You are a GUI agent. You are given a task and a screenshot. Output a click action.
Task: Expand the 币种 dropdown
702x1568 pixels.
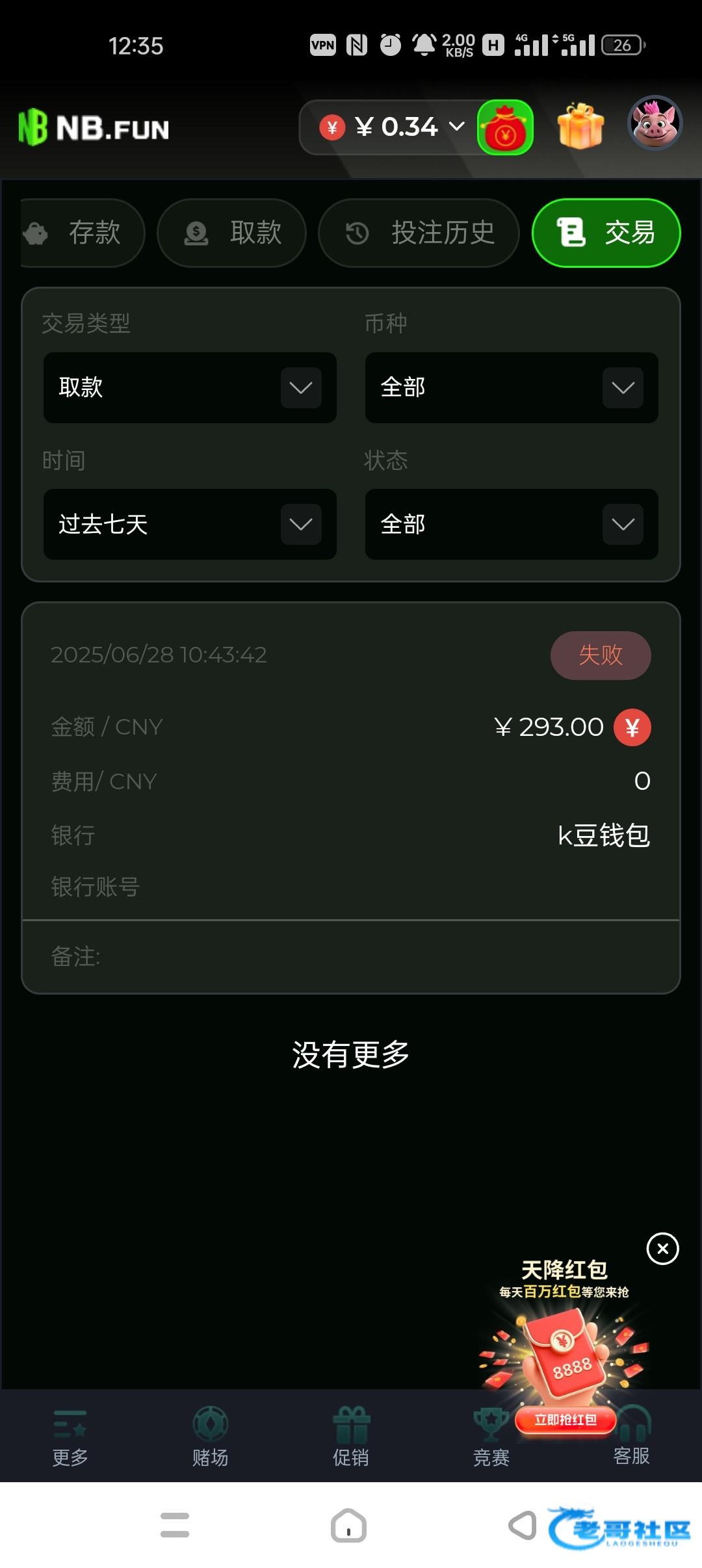[512, 388]
